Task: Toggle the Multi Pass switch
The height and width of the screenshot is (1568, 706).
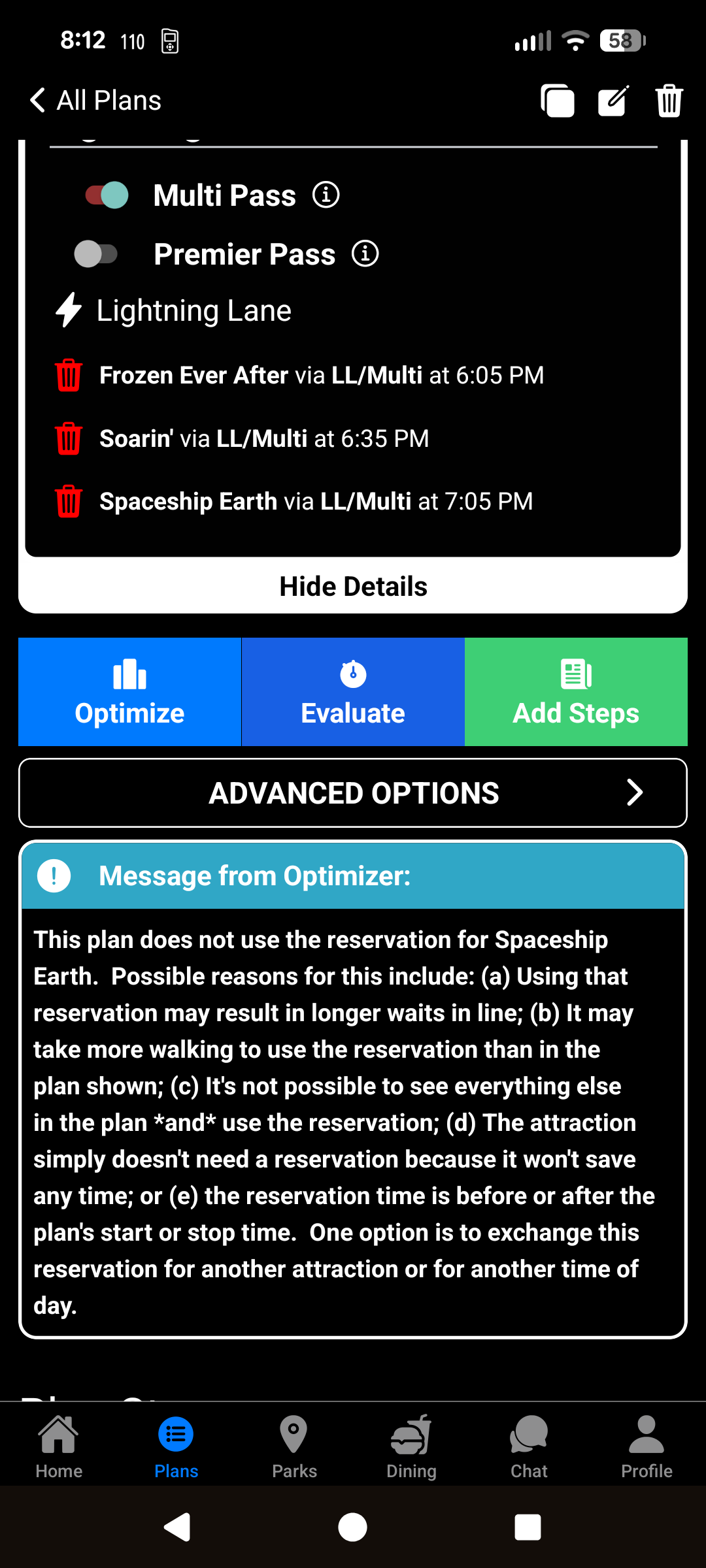Action: click(107, 195)
